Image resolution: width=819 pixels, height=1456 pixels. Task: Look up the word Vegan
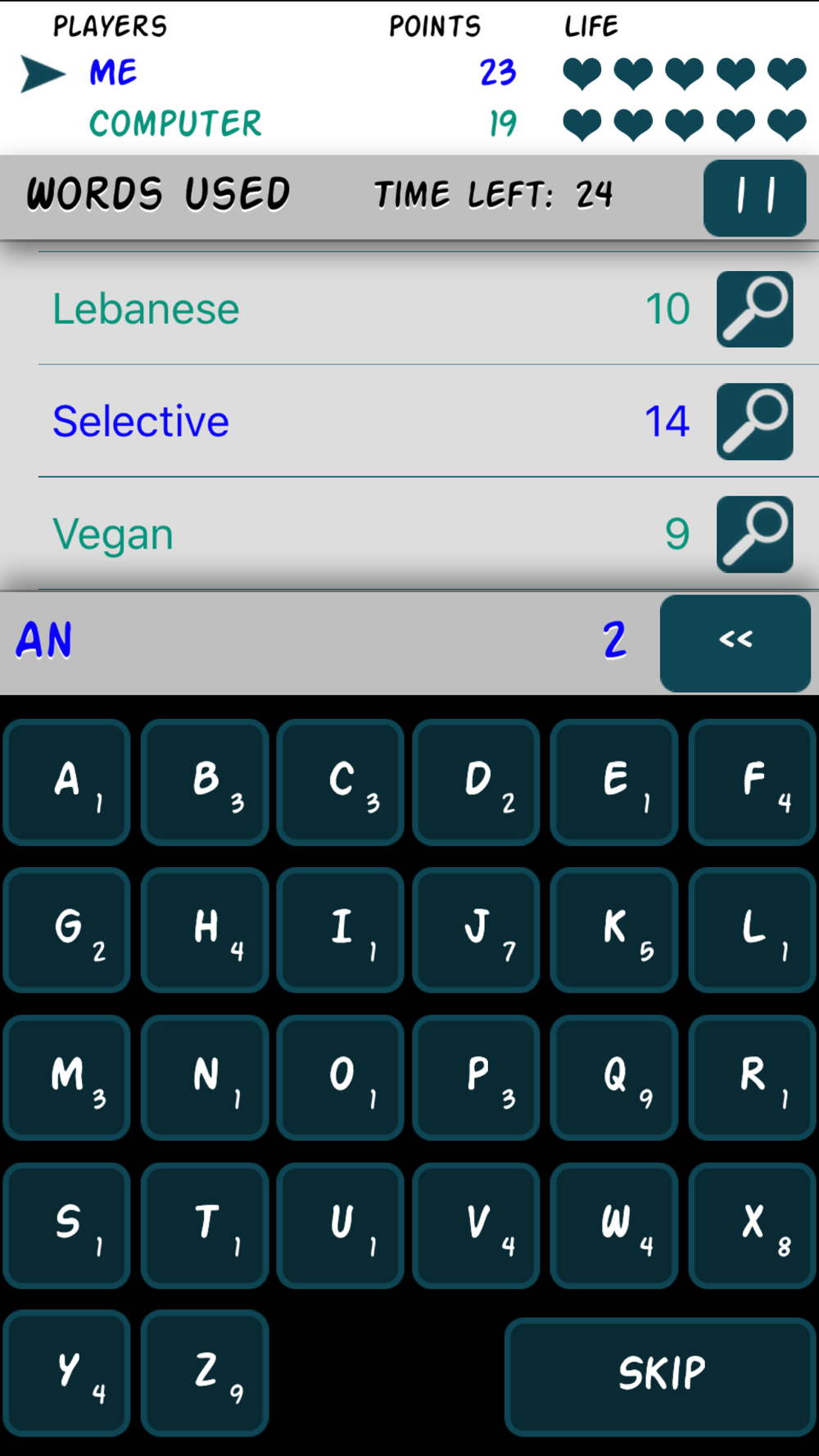click(x=754, y=533)
